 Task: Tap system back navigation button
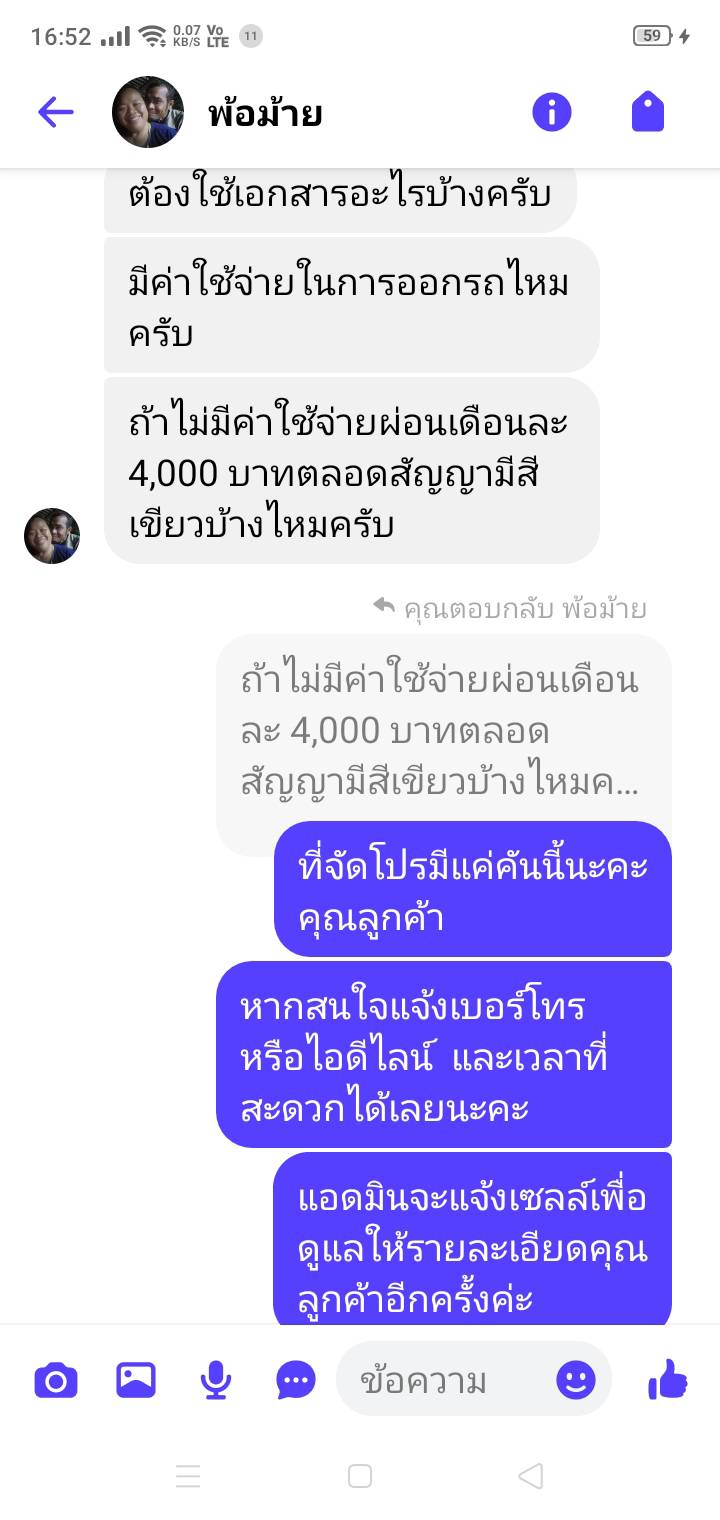(531, 1476)
